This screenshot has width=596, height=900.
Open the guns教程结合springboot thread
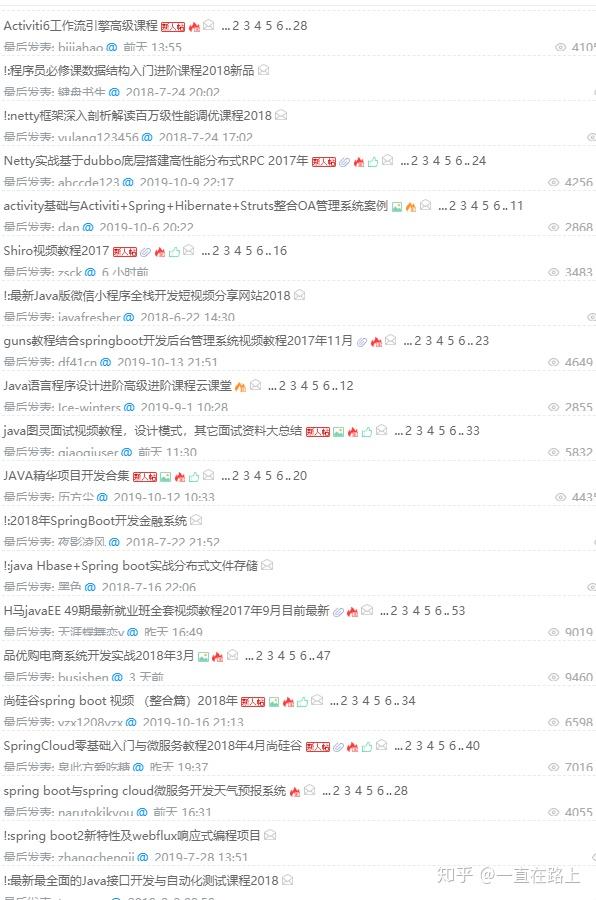click(x=178, y=341)
